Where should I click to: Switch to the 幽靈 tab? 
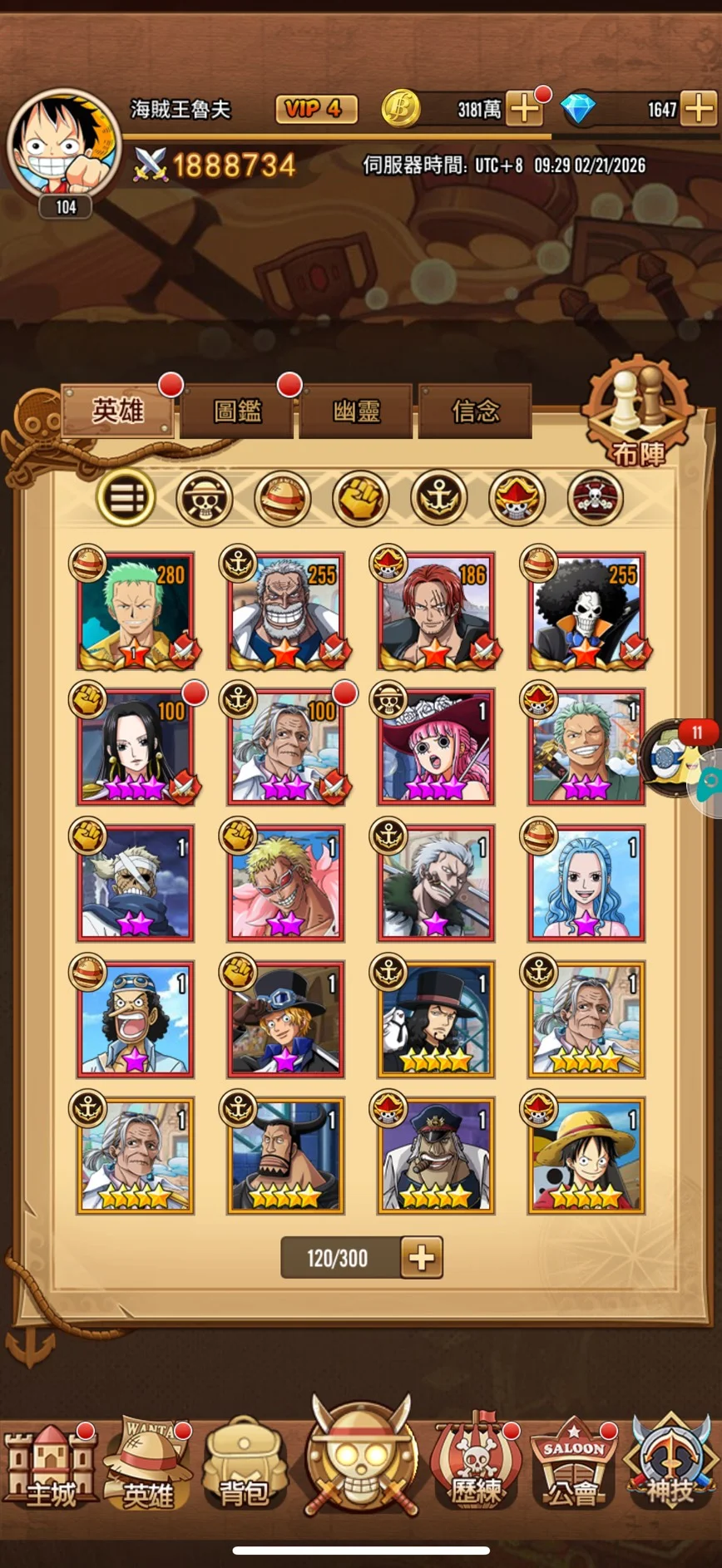356,411
